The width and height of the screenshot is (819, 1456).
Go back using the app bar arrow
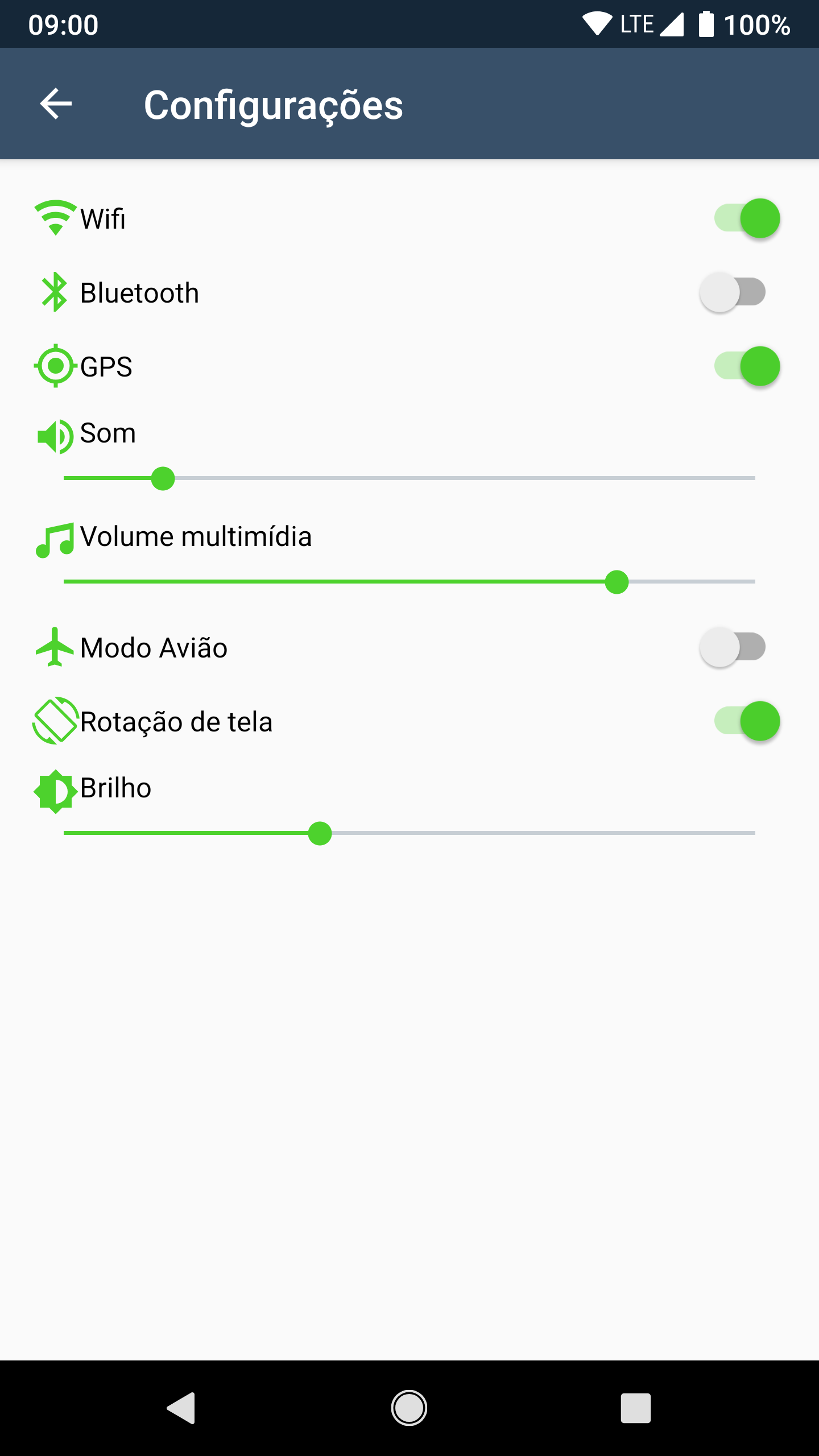[x=56, y=104]
